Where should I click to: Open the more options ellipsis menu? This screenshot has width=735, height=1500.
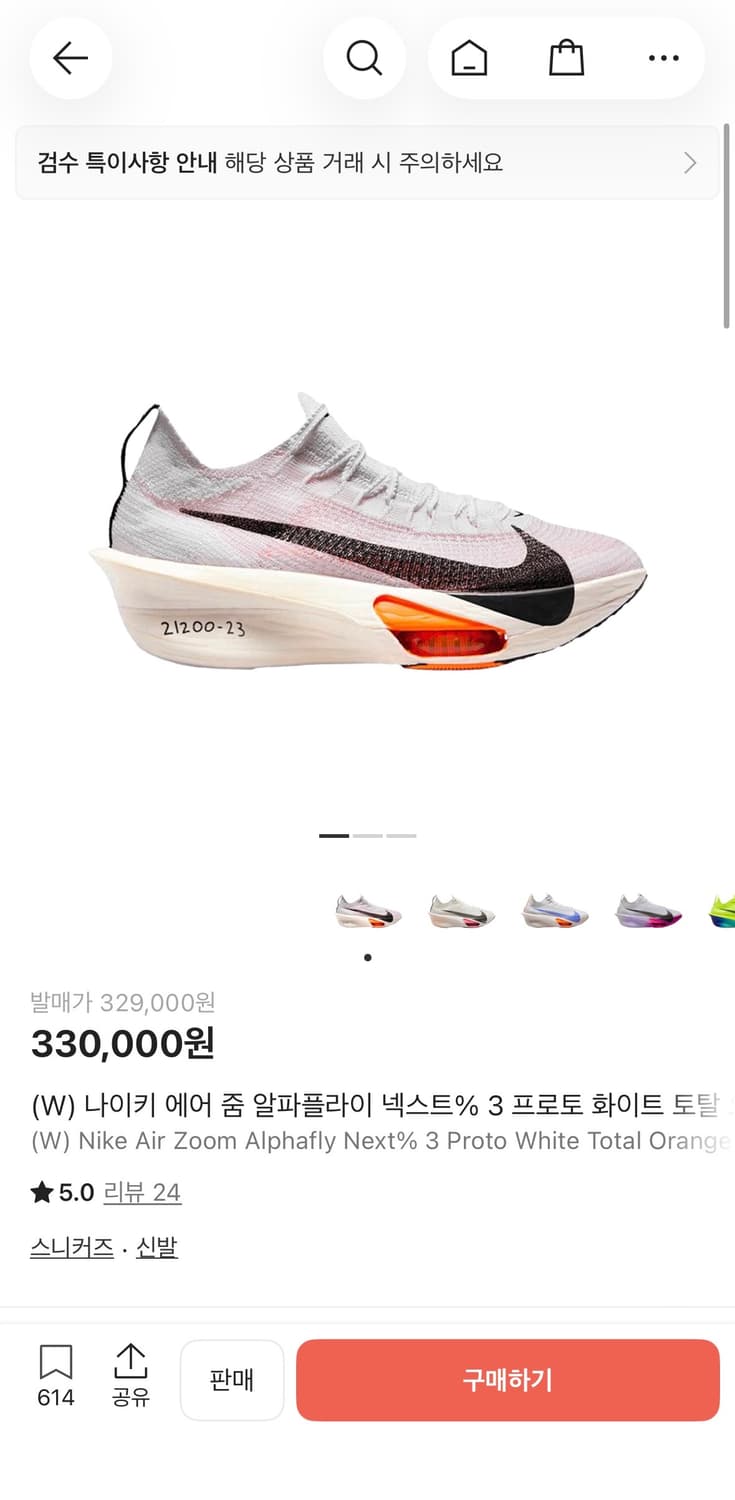coord(664,58)
